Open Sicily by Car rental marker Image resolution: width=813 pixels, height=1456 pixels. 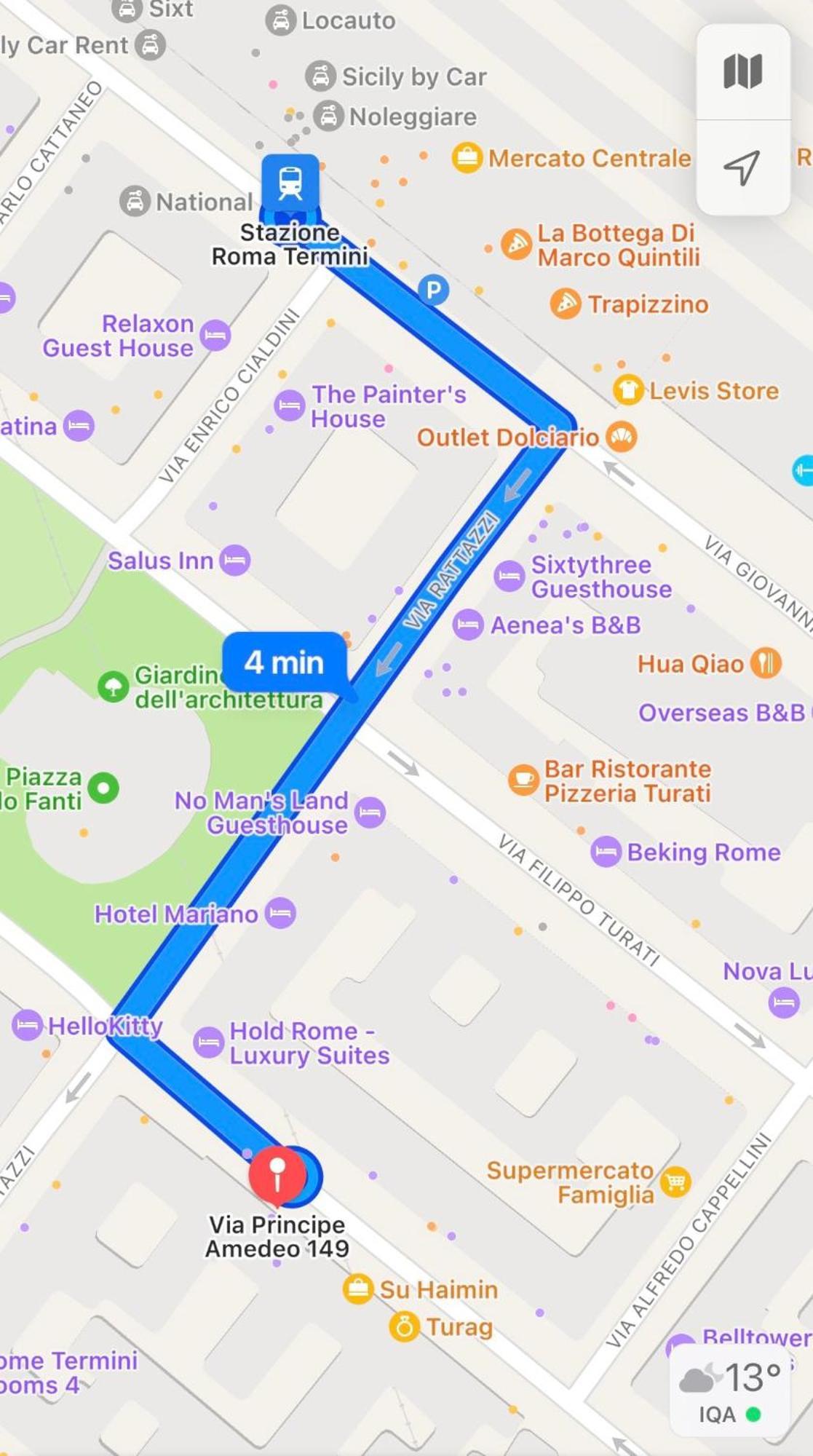click(320, 76)
